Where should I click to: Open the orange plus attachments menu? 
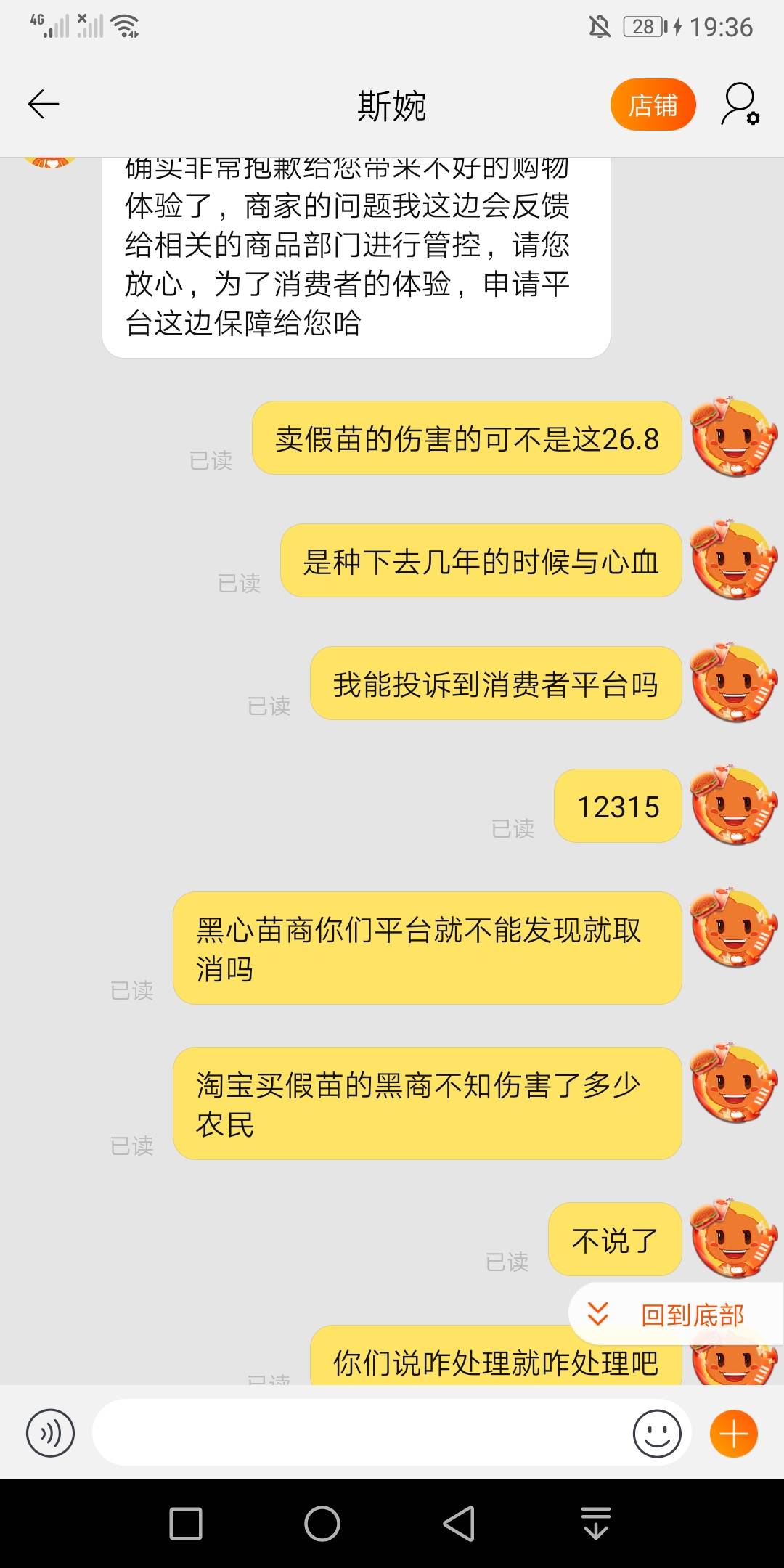[733, 1433]
